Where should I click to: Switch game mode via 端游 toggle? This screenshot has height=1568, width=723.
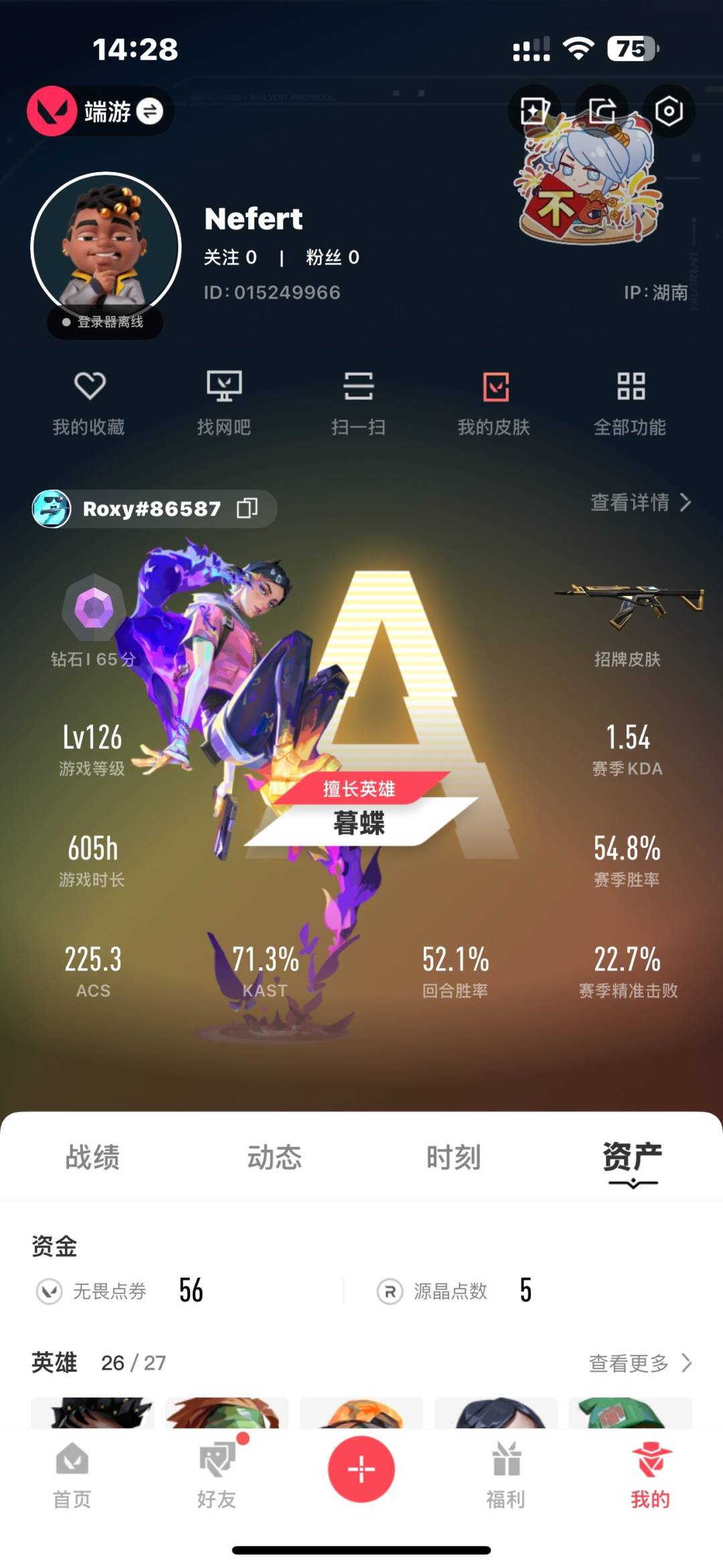[x=150, y=111]
